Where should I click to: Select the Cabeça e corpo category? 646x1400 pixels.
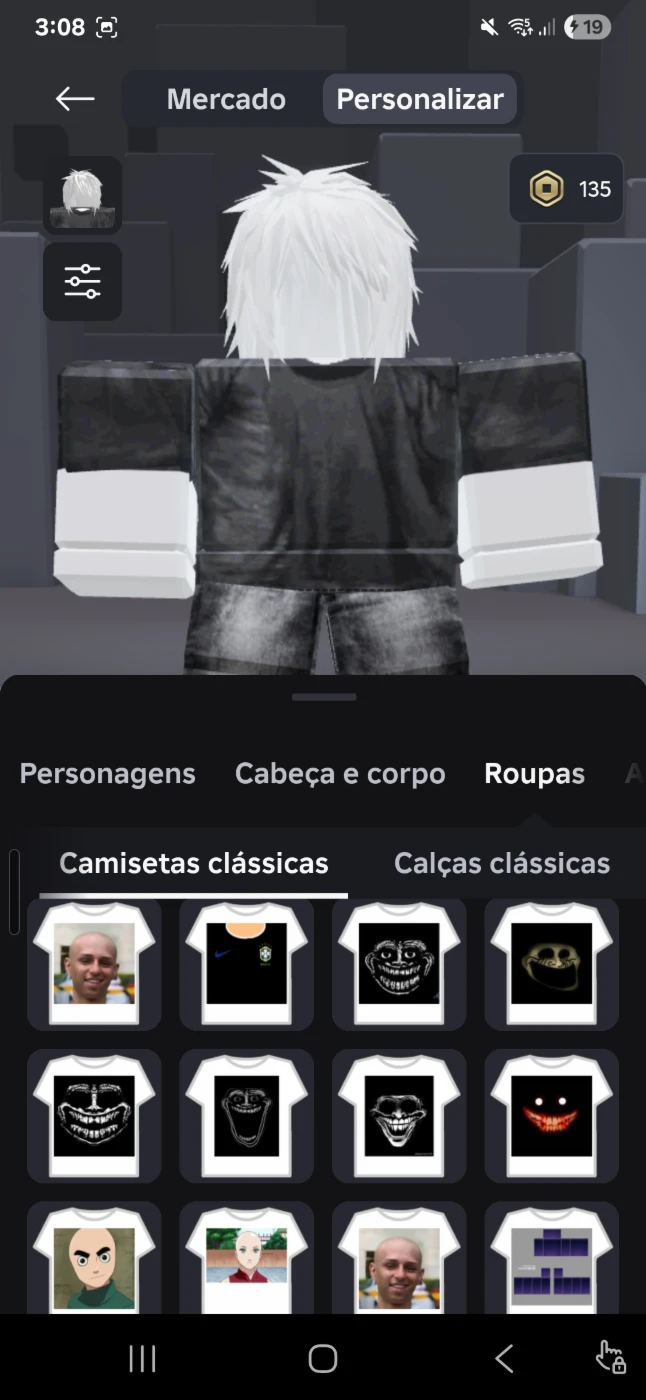pyautogui.click(x=340, y=773)
